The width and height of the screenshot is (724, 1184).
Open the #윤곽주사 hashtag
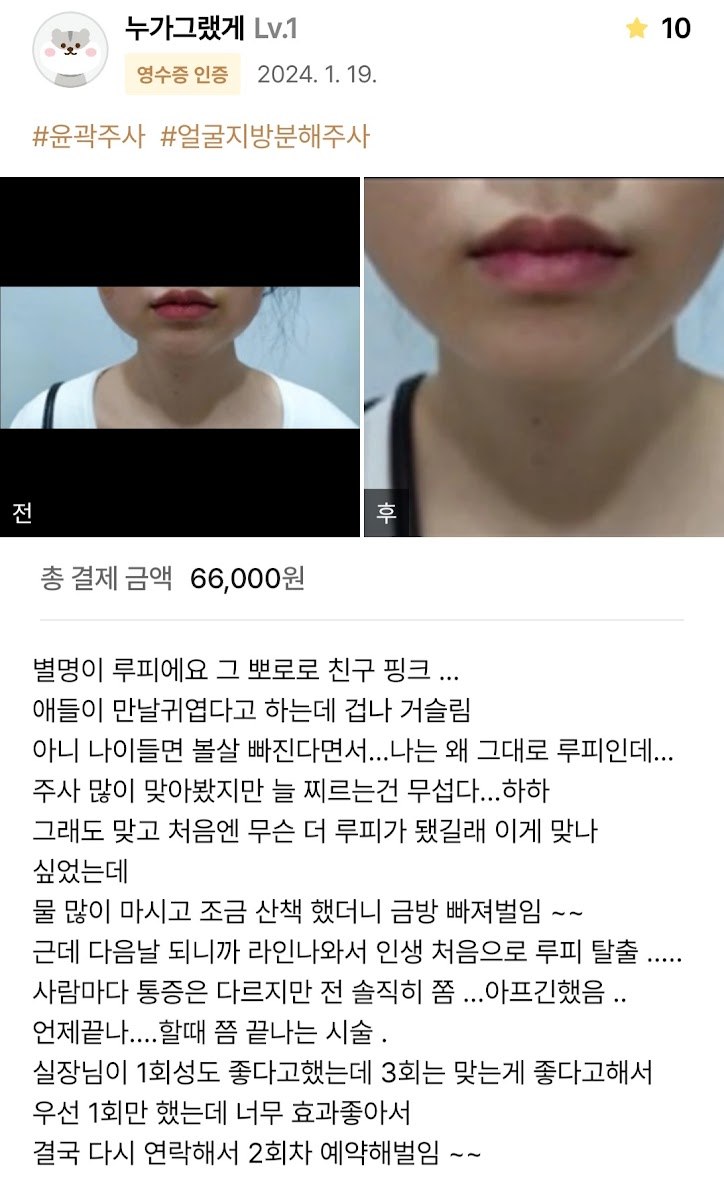point(89,135)
